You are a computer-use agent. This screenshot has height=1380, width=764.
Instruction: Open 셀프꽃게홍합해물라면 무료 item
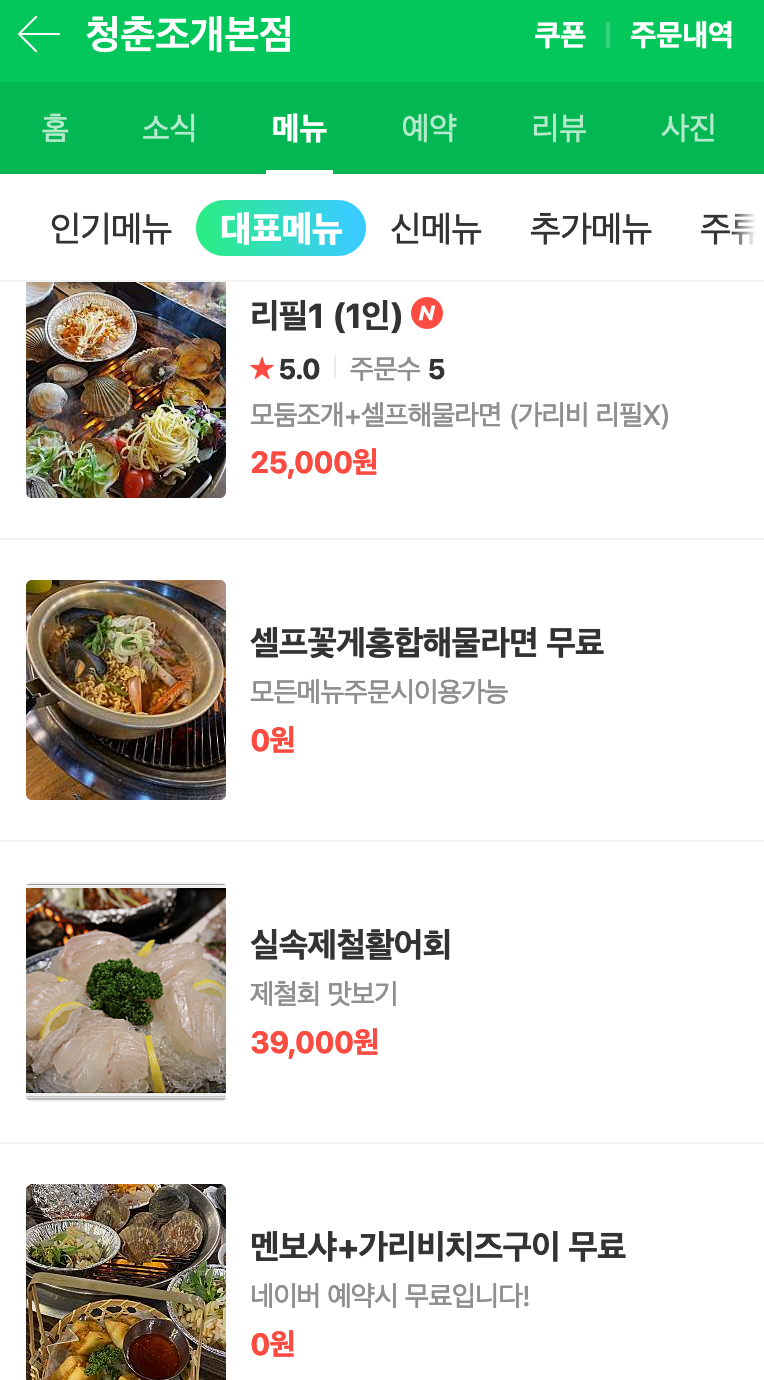[427, 642]
